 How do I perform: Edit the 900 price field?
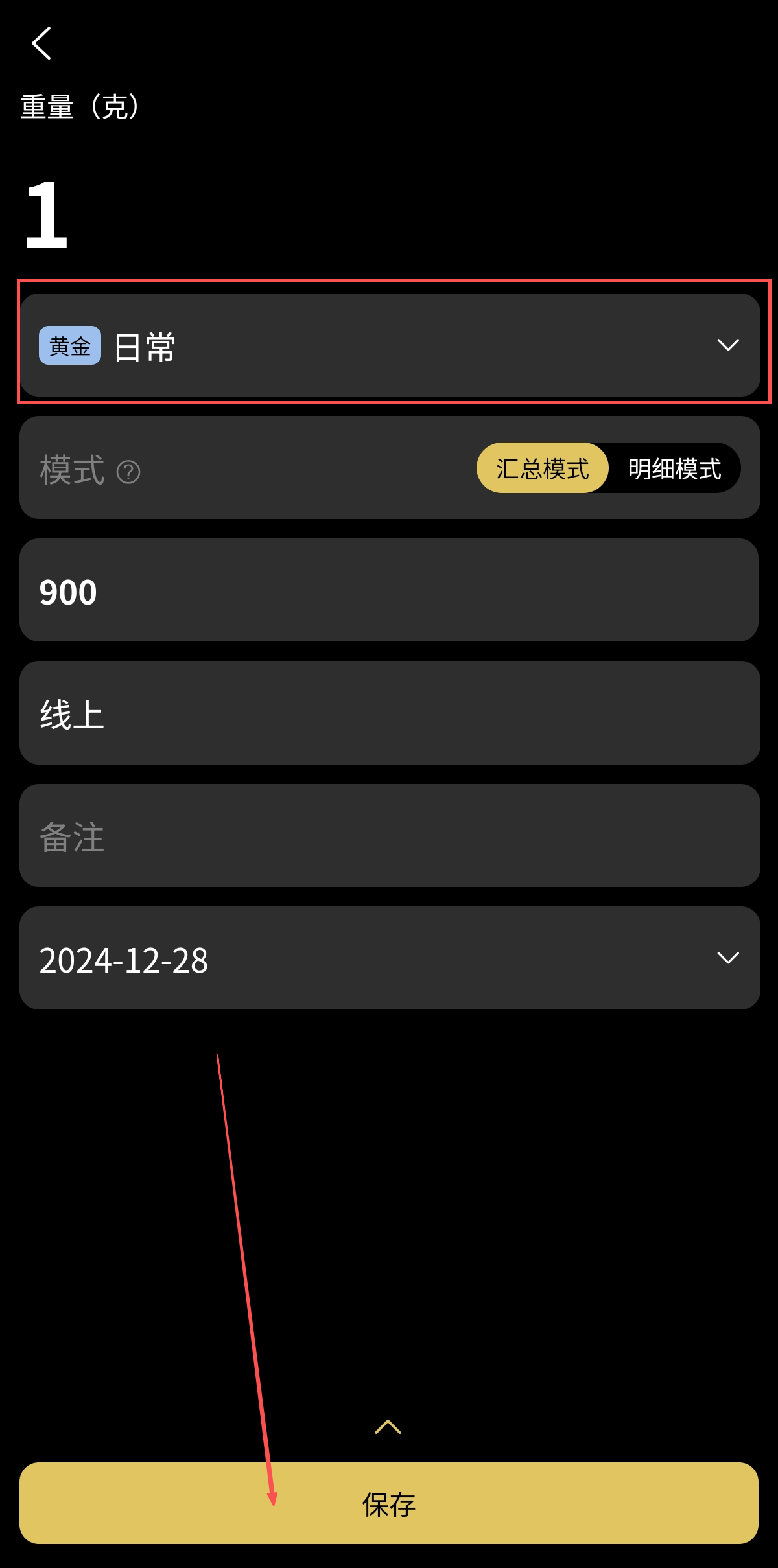click(x=389, y=590)
